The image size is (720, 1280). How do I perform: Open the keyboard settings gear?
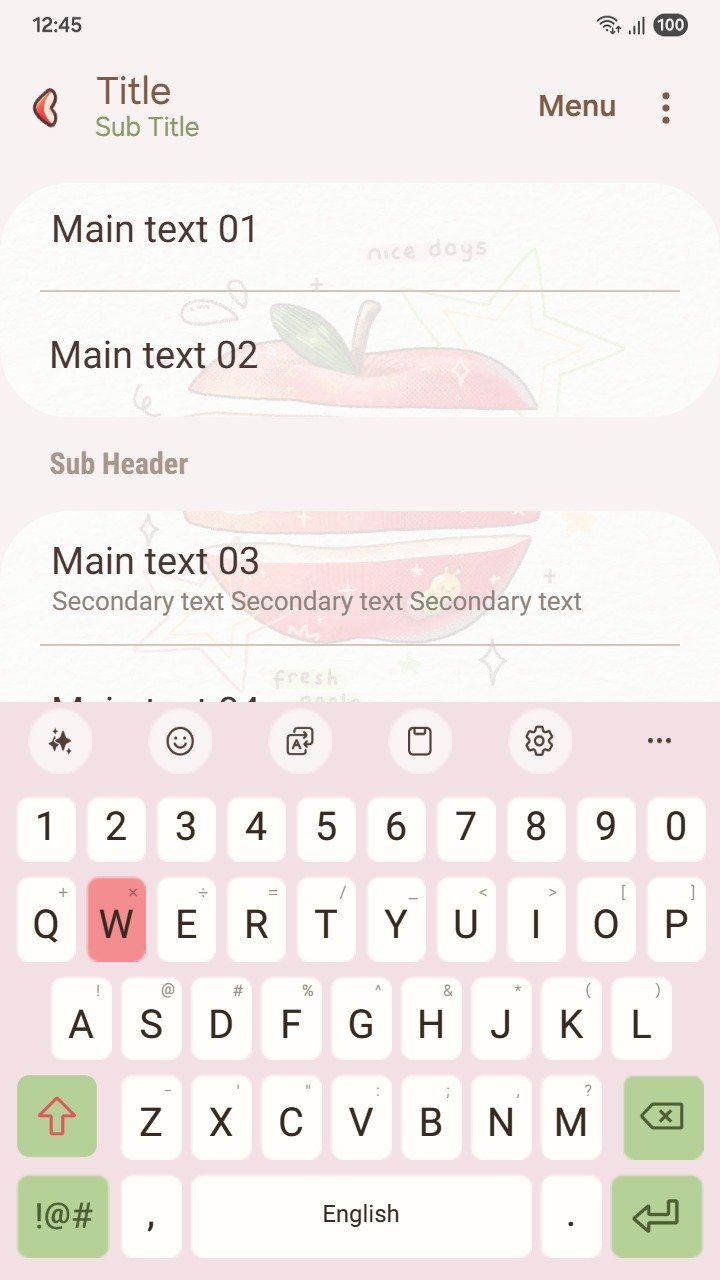click(x=540, y=741)
